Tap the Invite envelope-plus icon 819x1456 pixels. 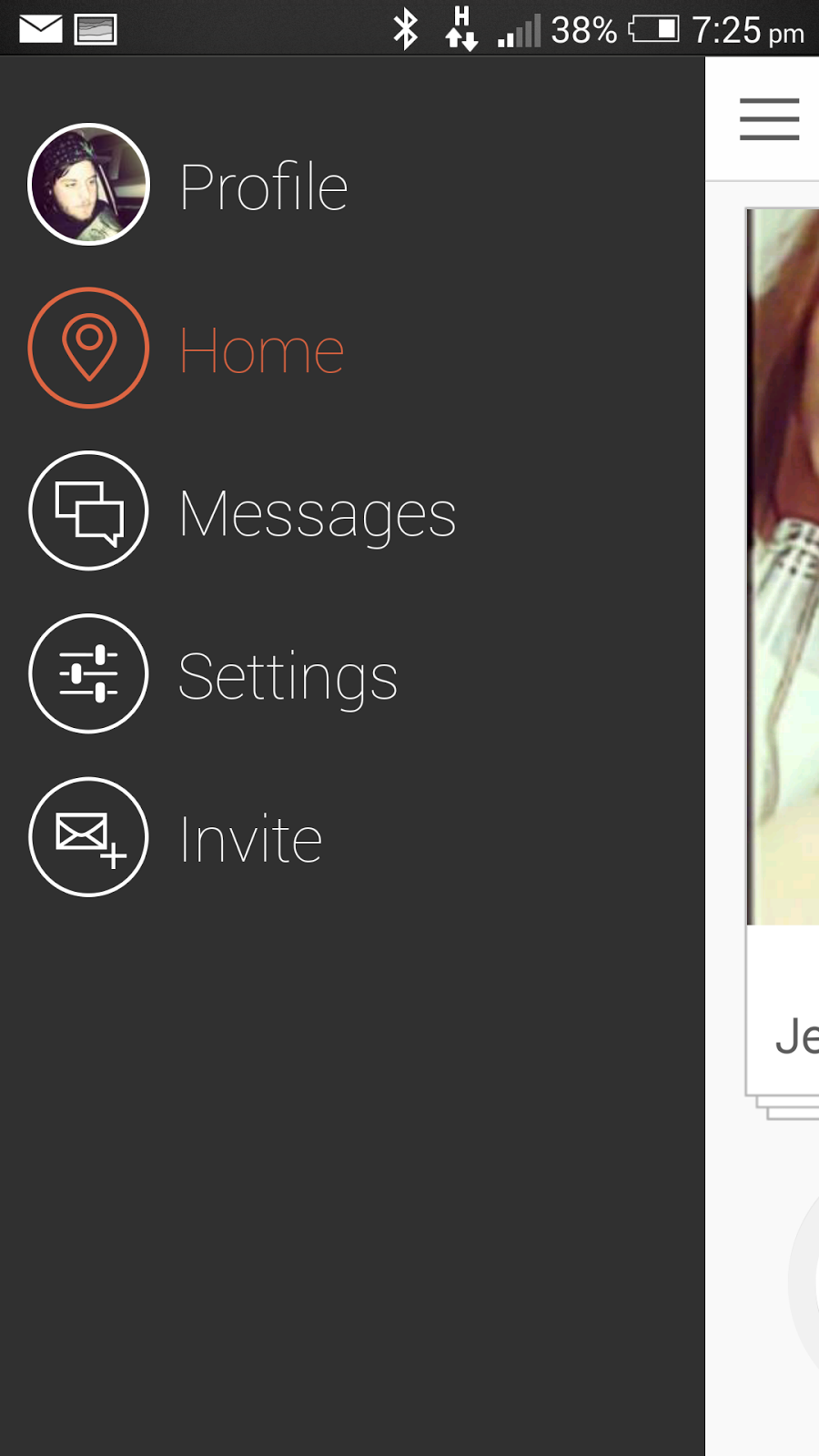pyautogui.click(x=88, y=836)
